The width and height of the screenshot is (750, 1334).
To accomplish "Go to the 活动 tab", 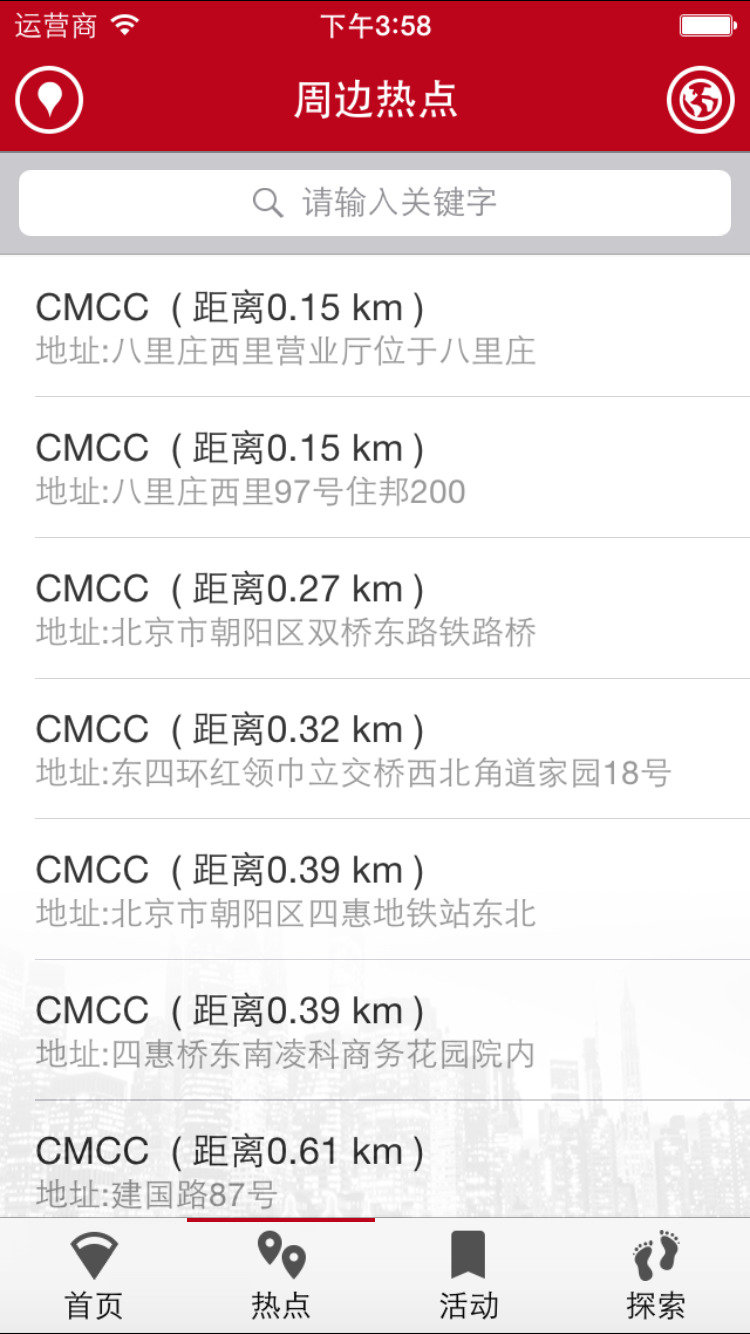I will point(468,1276).
